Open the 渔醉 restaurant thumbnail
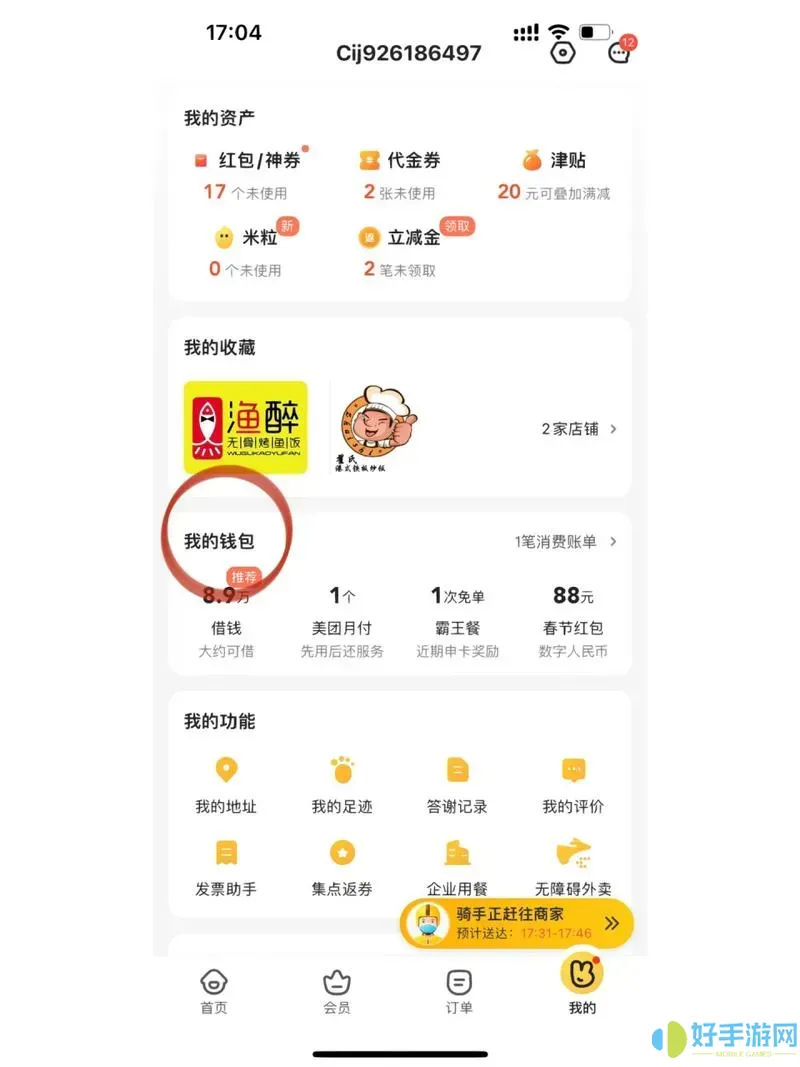The image size is (800, 1067). pyautogui.click(x=247, y=425)
